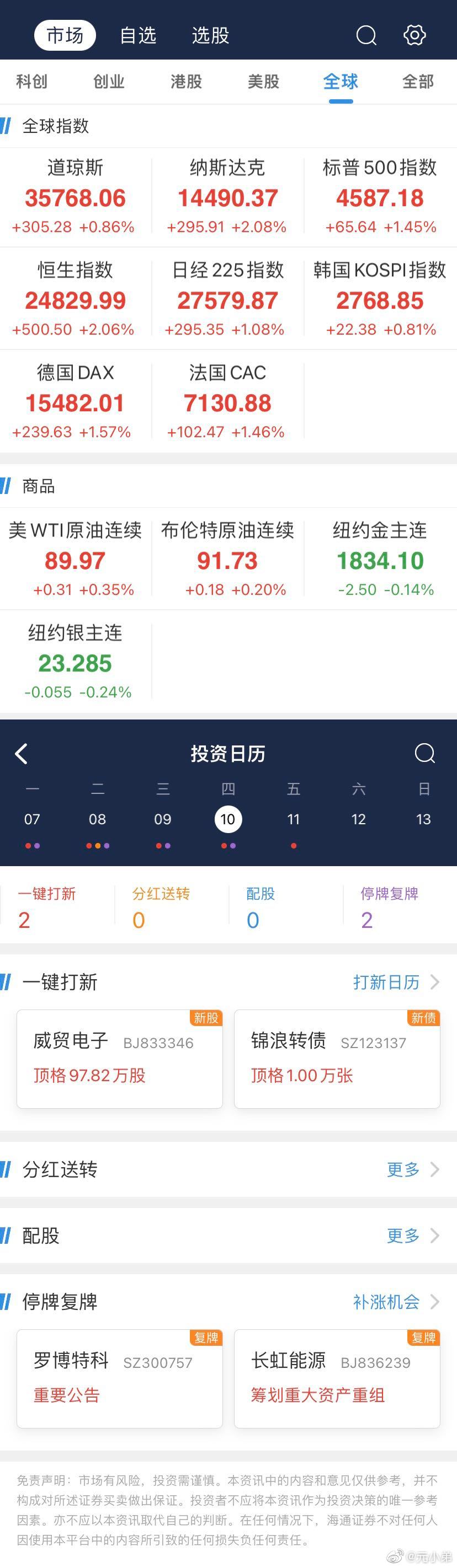Open search in the 市场 top bar

pos(366,35)
